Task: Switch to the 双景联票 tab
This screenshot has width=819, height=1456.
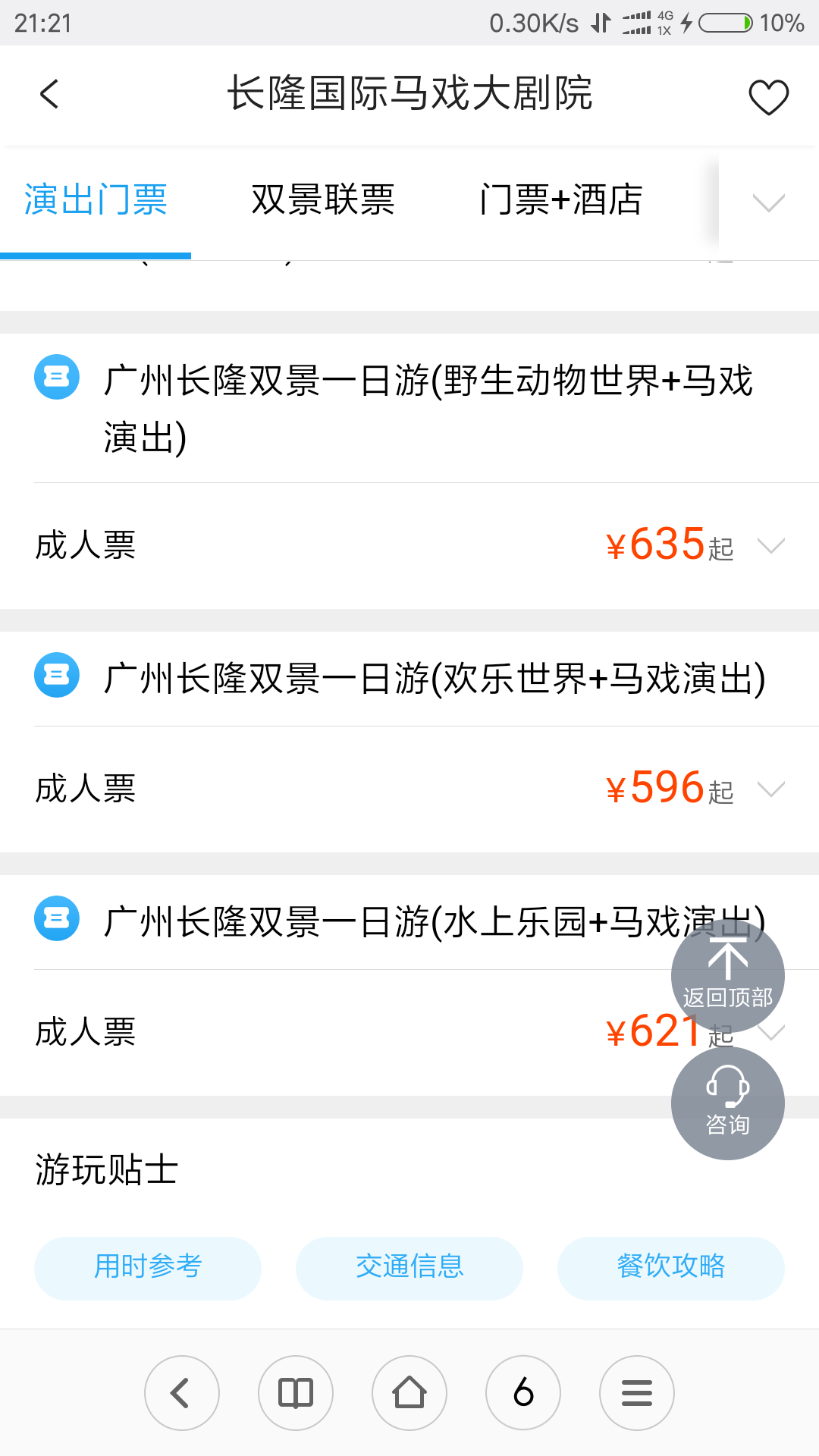Action: [322, 200]
